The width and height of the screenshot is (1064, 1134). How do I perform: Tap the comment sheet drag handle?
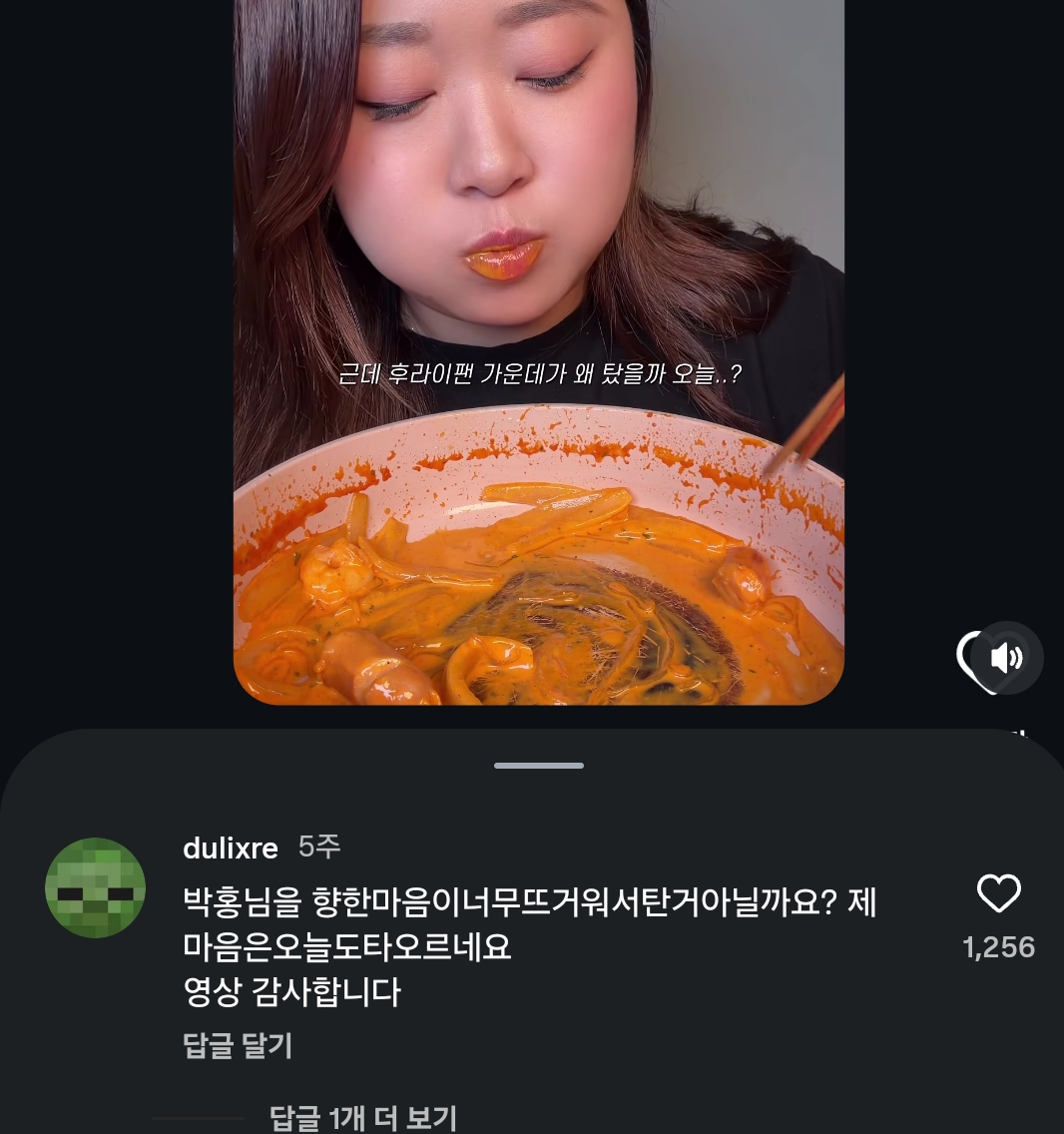point(539,766)
